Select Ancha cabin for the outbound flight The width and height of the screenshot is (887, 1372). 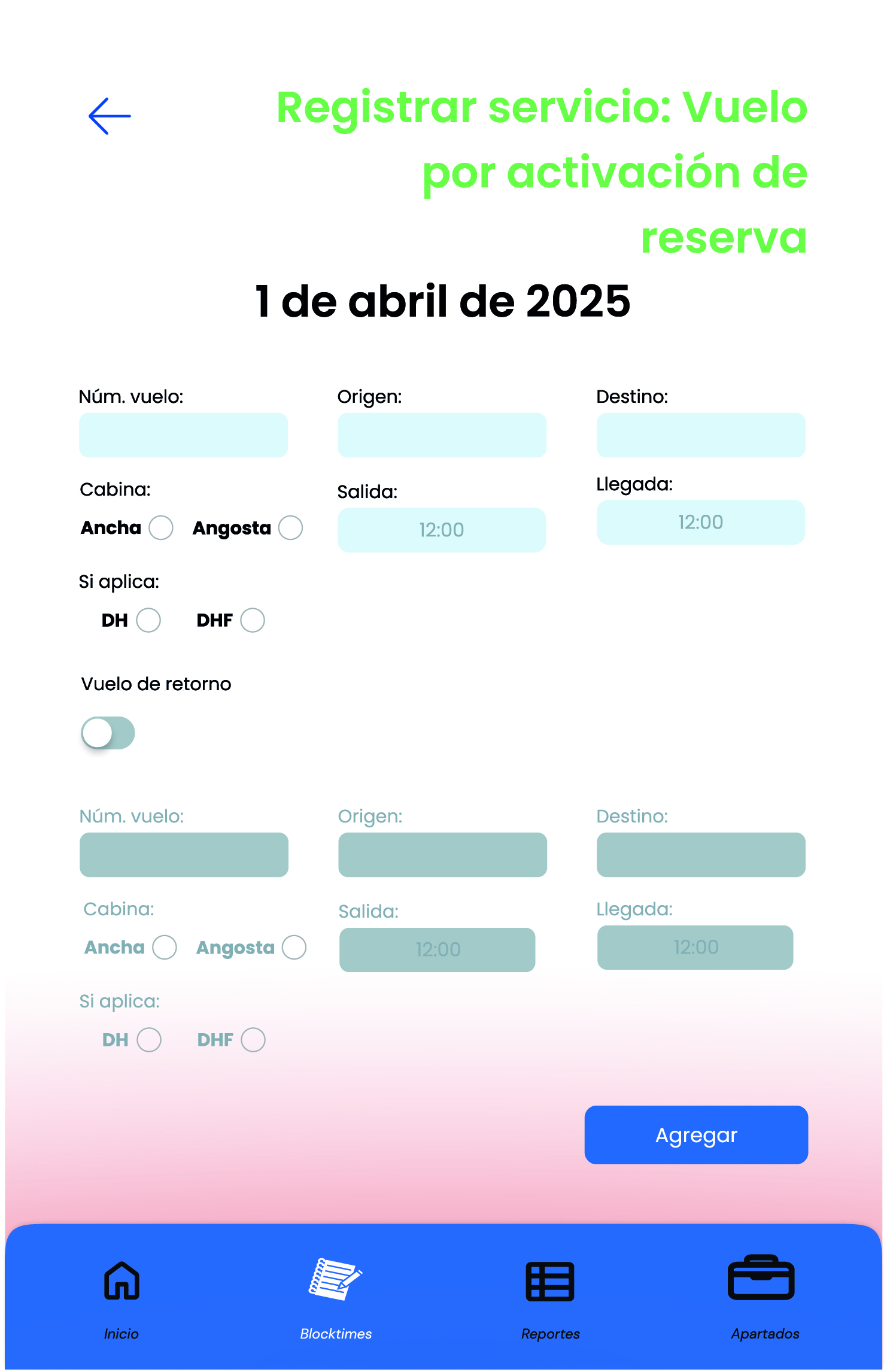(161, 528)
